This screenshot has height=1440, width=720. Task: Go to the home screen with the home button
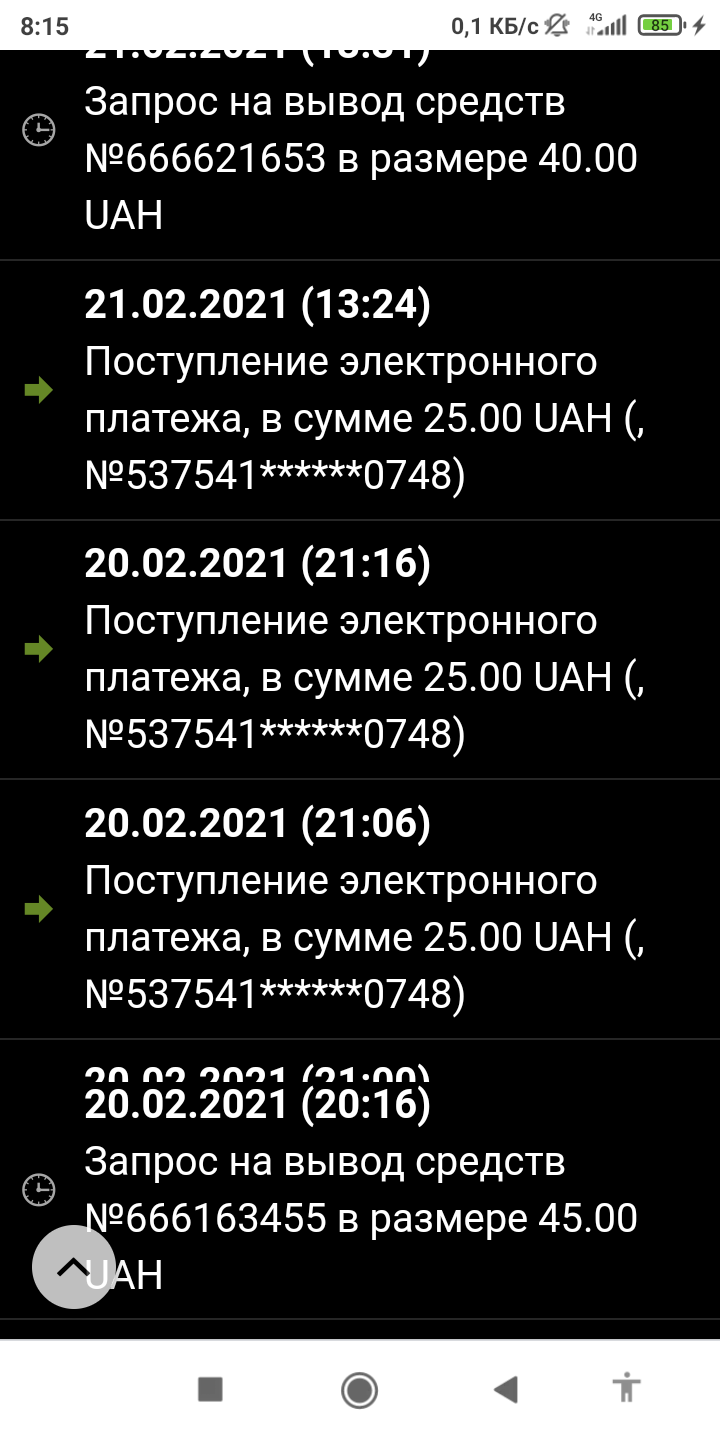click(x=359, y=1389)
